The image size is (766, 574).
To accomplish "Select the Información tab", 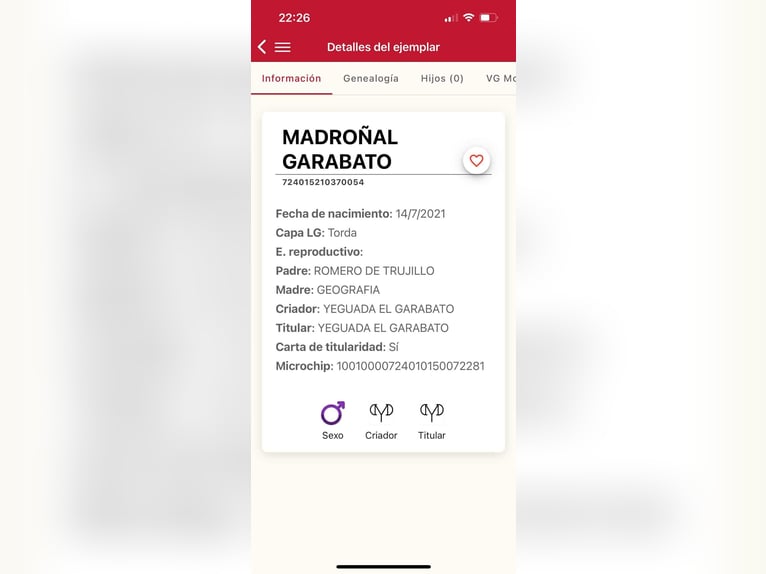I will pos(292,78).
